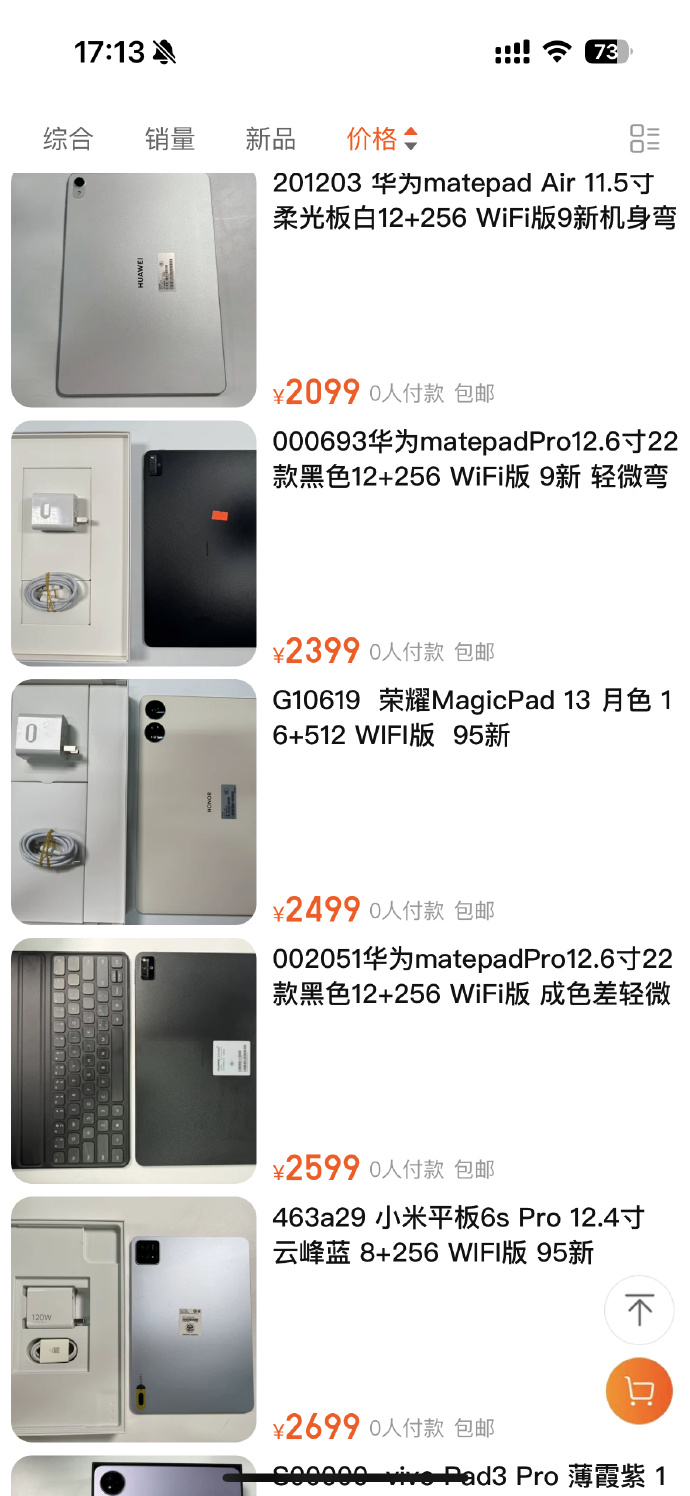Open the 华为matepad Air 11.5寸 listing
This screenshot has height=1496, width=690.
[474, 201]
